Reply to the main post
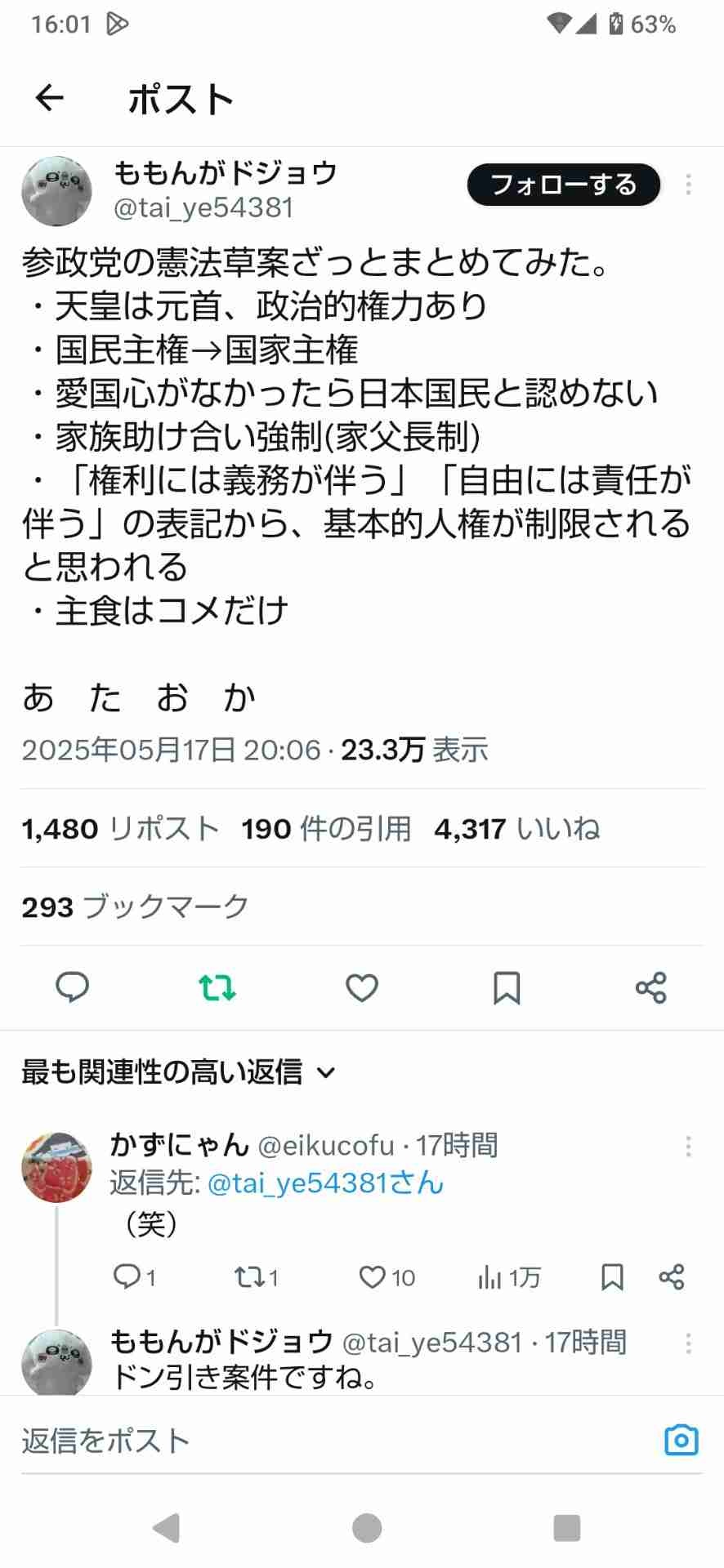 point(72,988)
